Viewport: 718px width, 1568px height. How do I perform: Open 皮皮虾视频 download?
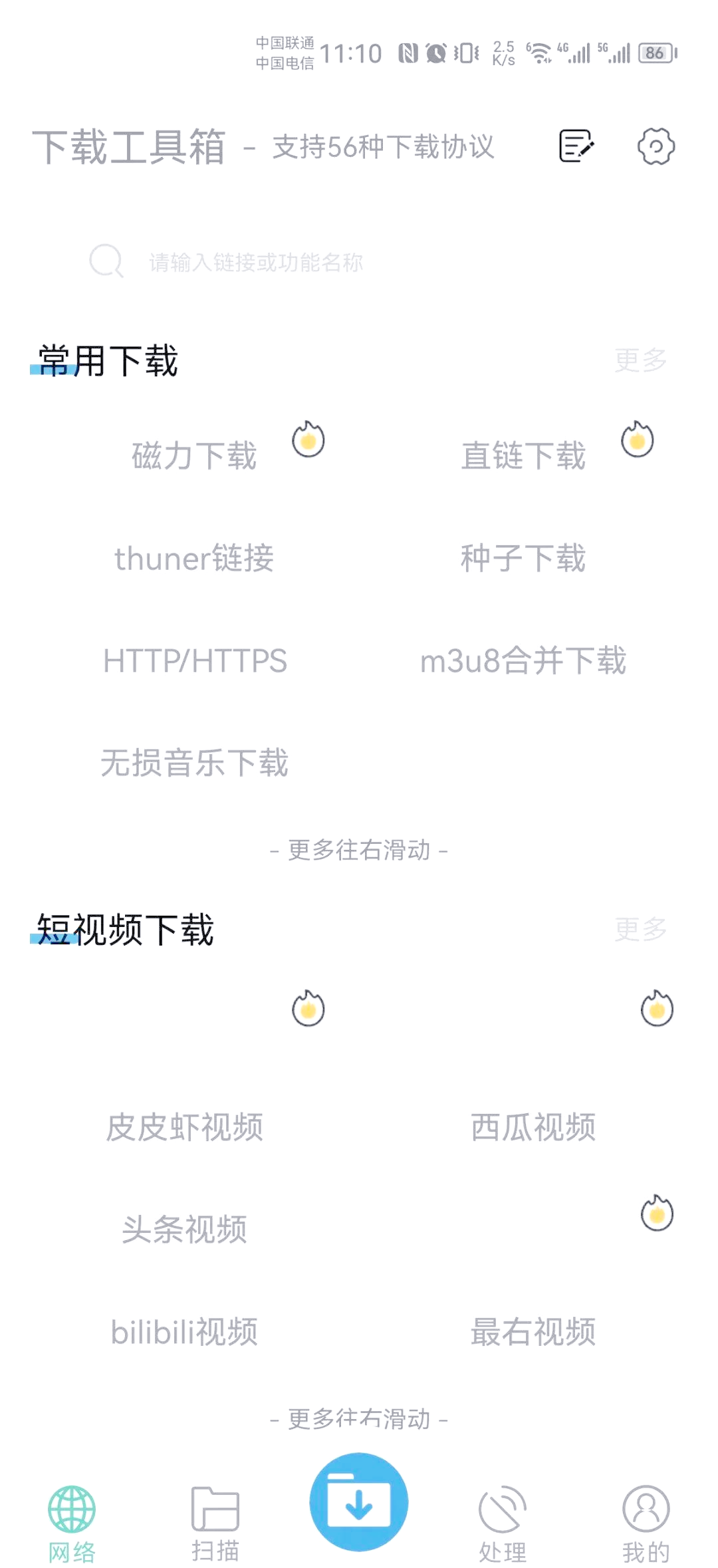click(185, 1128)
